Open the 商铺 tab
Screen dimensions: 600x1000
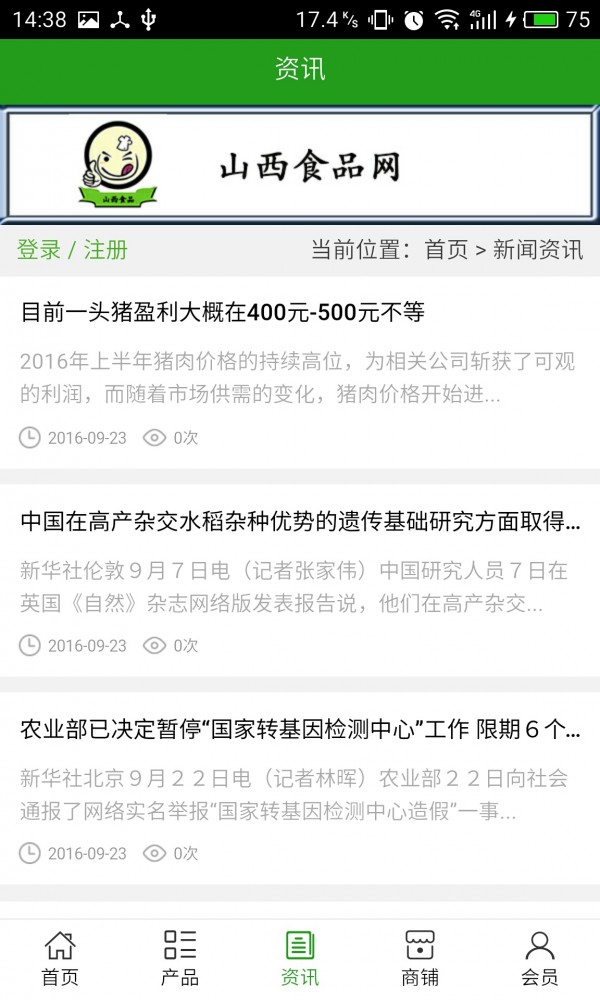coord(420,958)
